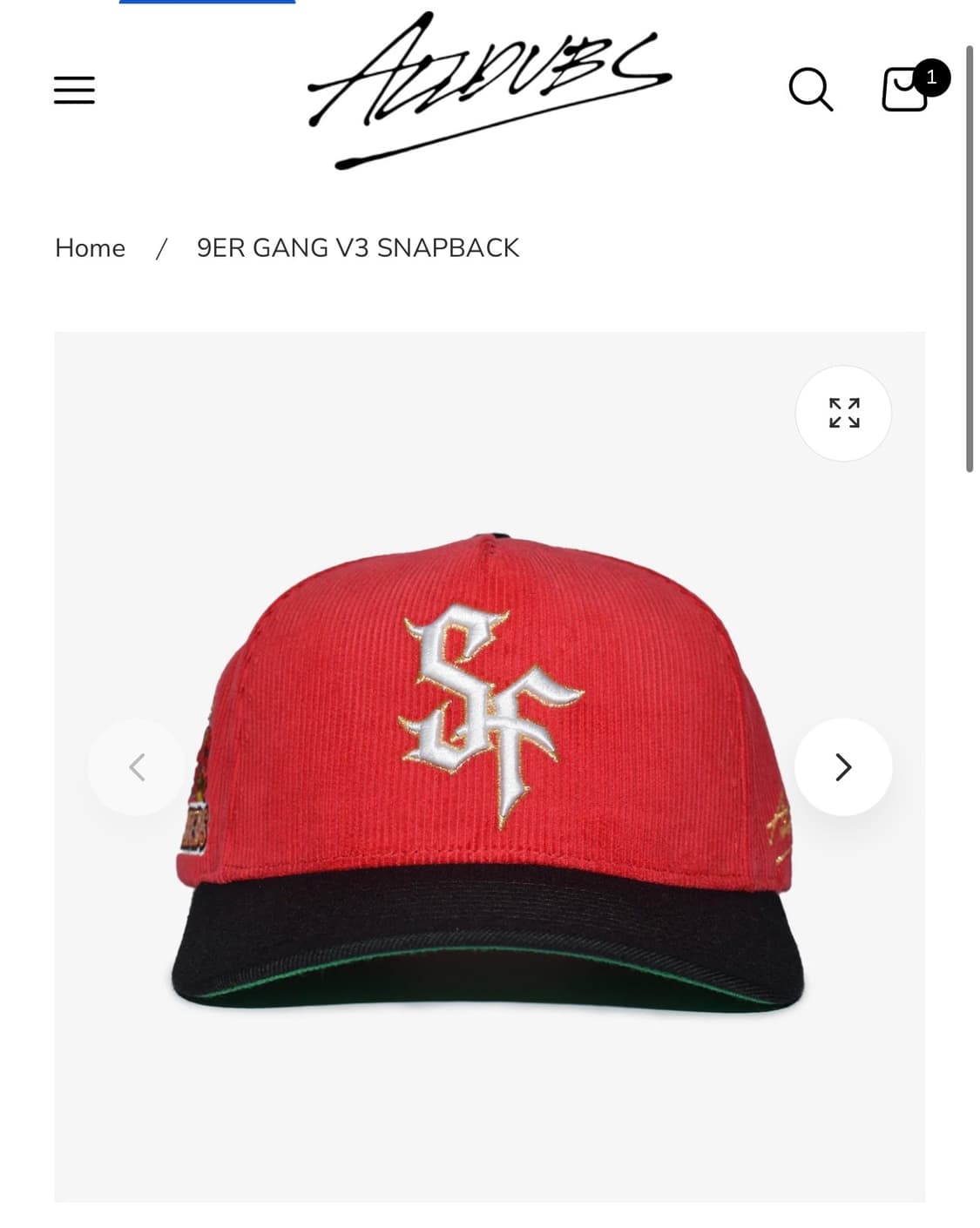Image resolution: width=980 pixels, height=1228 pixels.
Task: Open the hamburger navigation menu
Action: 73,90
